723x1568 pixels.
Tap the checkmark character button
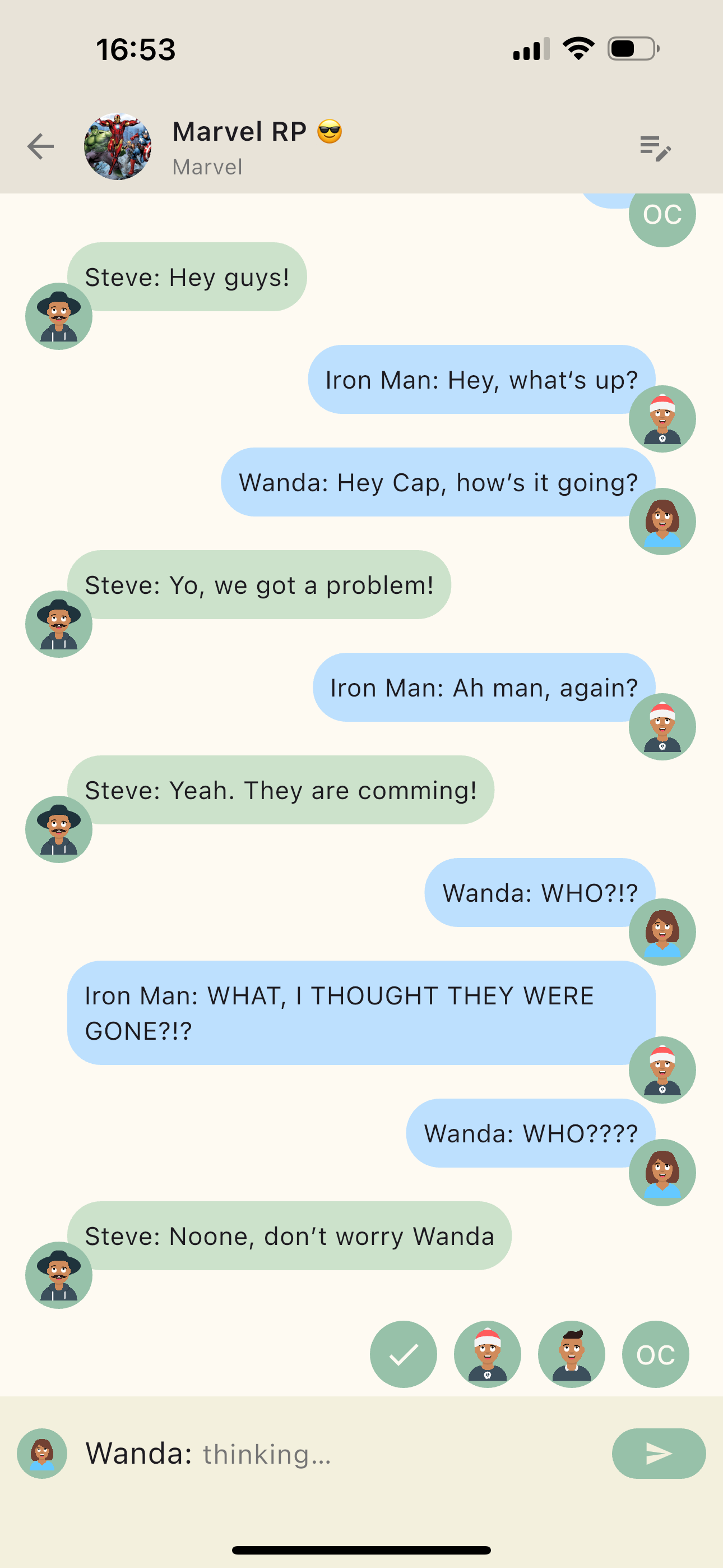click(404, 1354)
